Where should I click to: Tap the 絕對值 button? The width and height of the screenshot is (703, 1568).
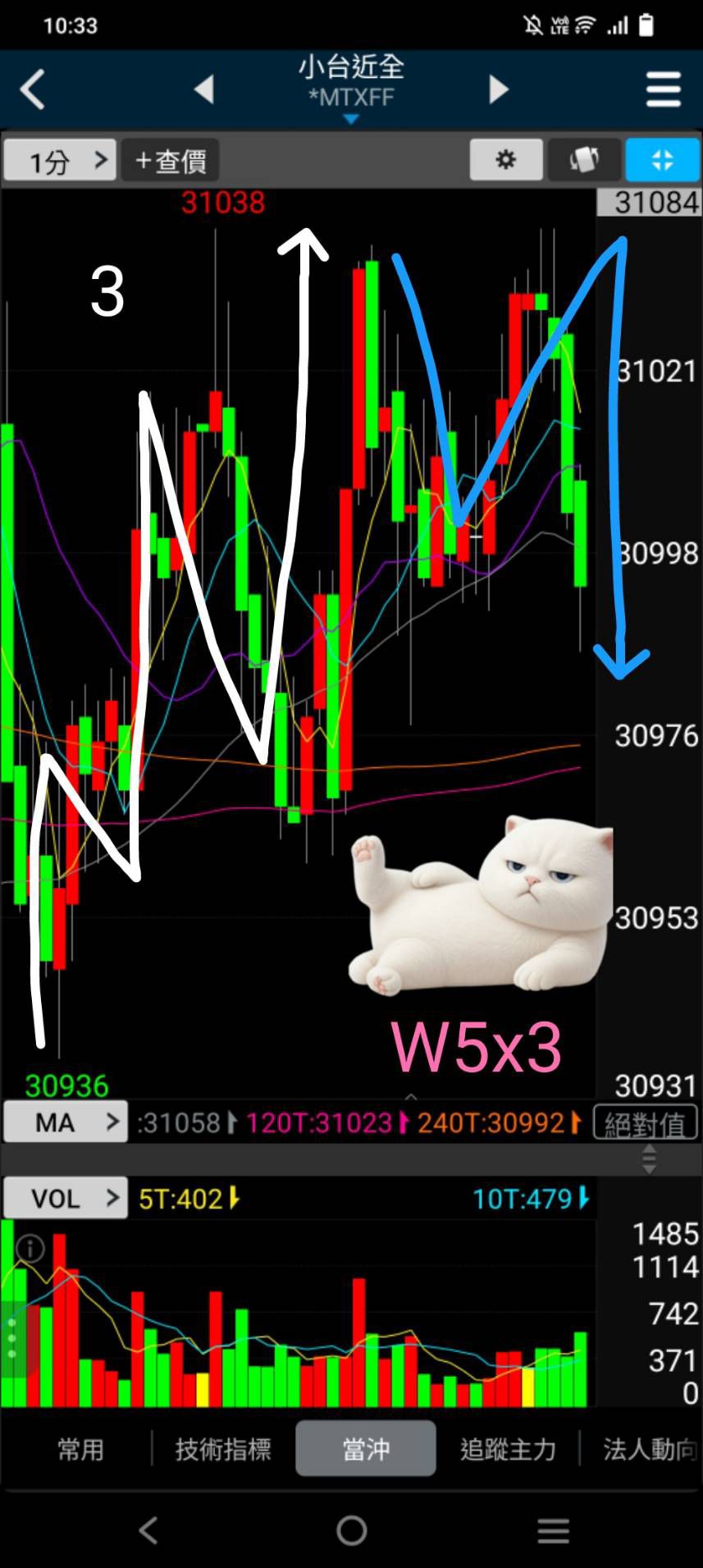click(x=645, y=1123)
